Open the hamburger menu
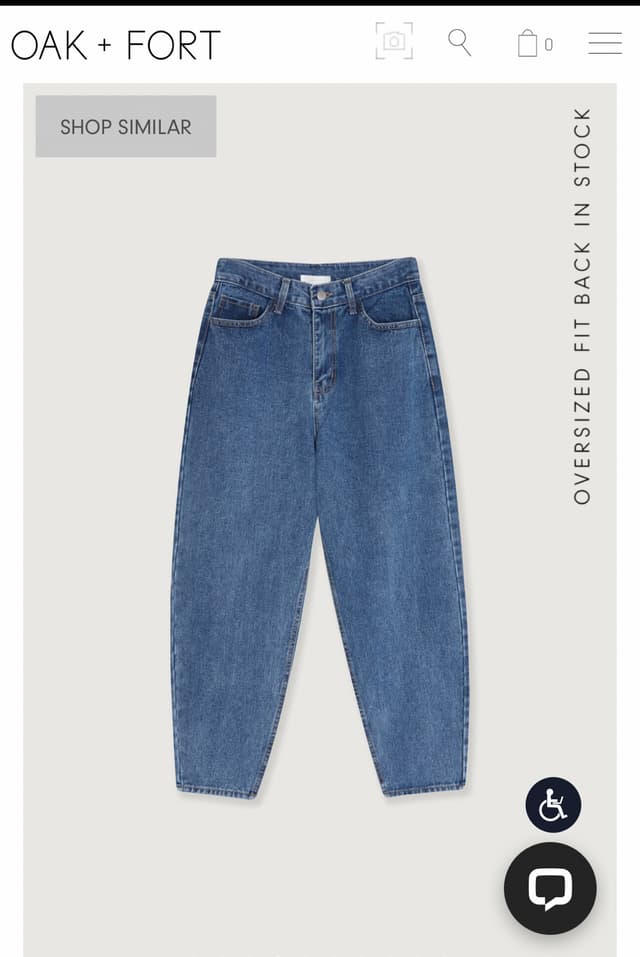This screenshot has width=640, height=957. [605, 43]
